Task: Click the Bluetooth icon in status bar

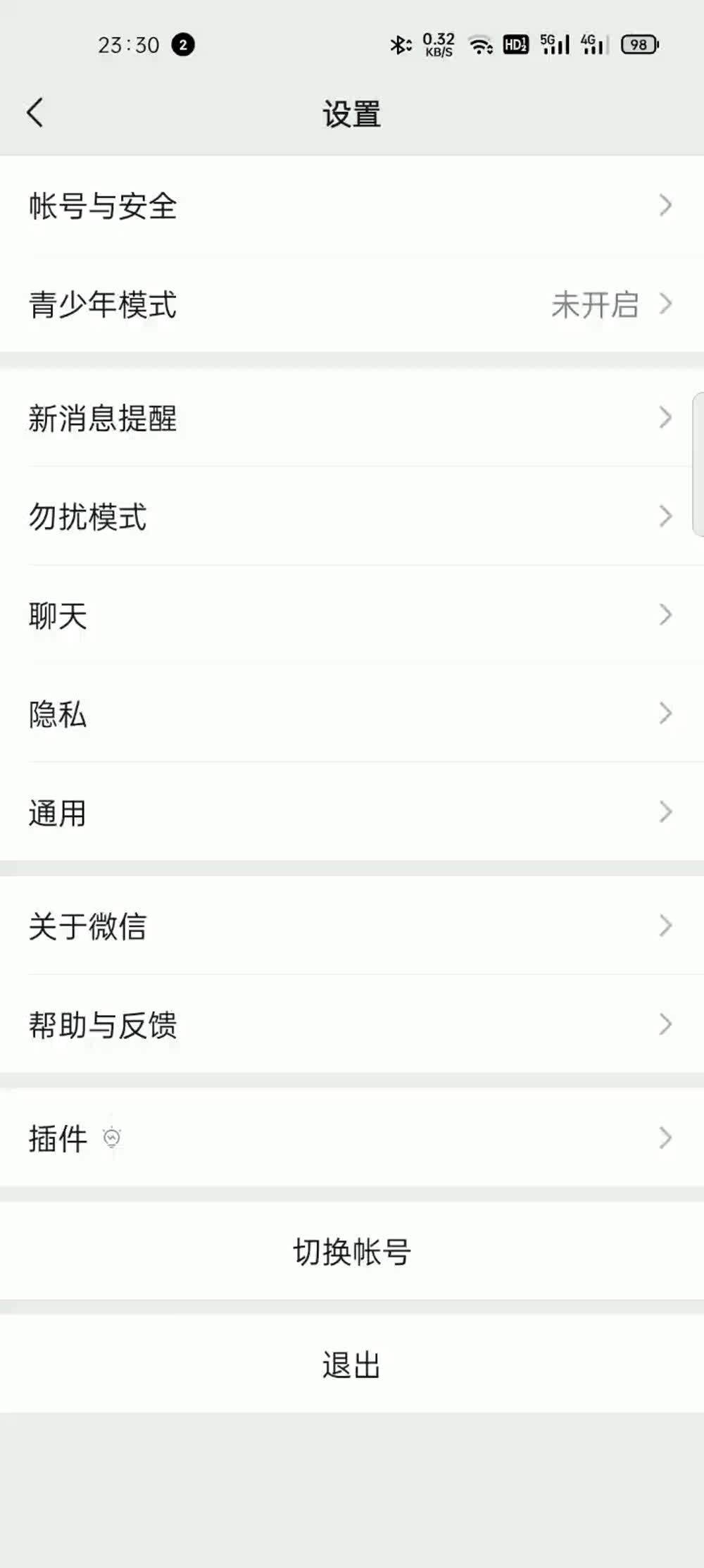Action: point(400,44)
